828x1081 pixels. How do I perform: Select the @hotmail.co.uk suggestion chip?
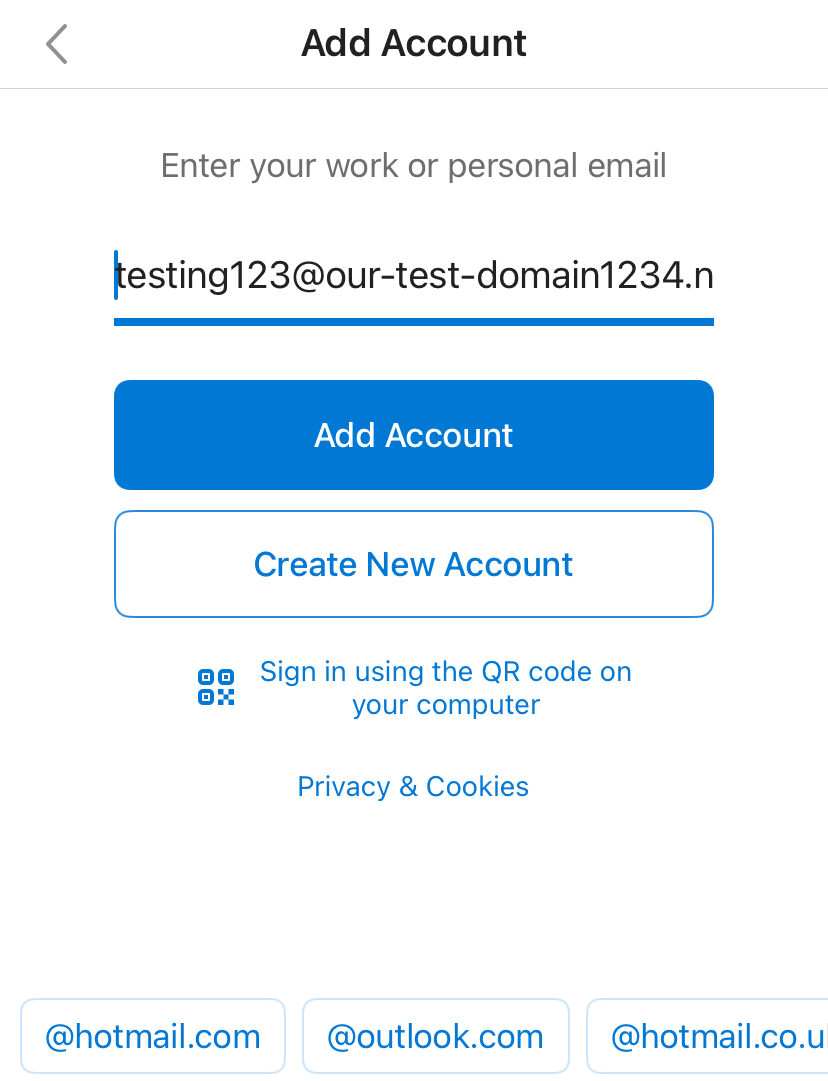click(707, 1036)
